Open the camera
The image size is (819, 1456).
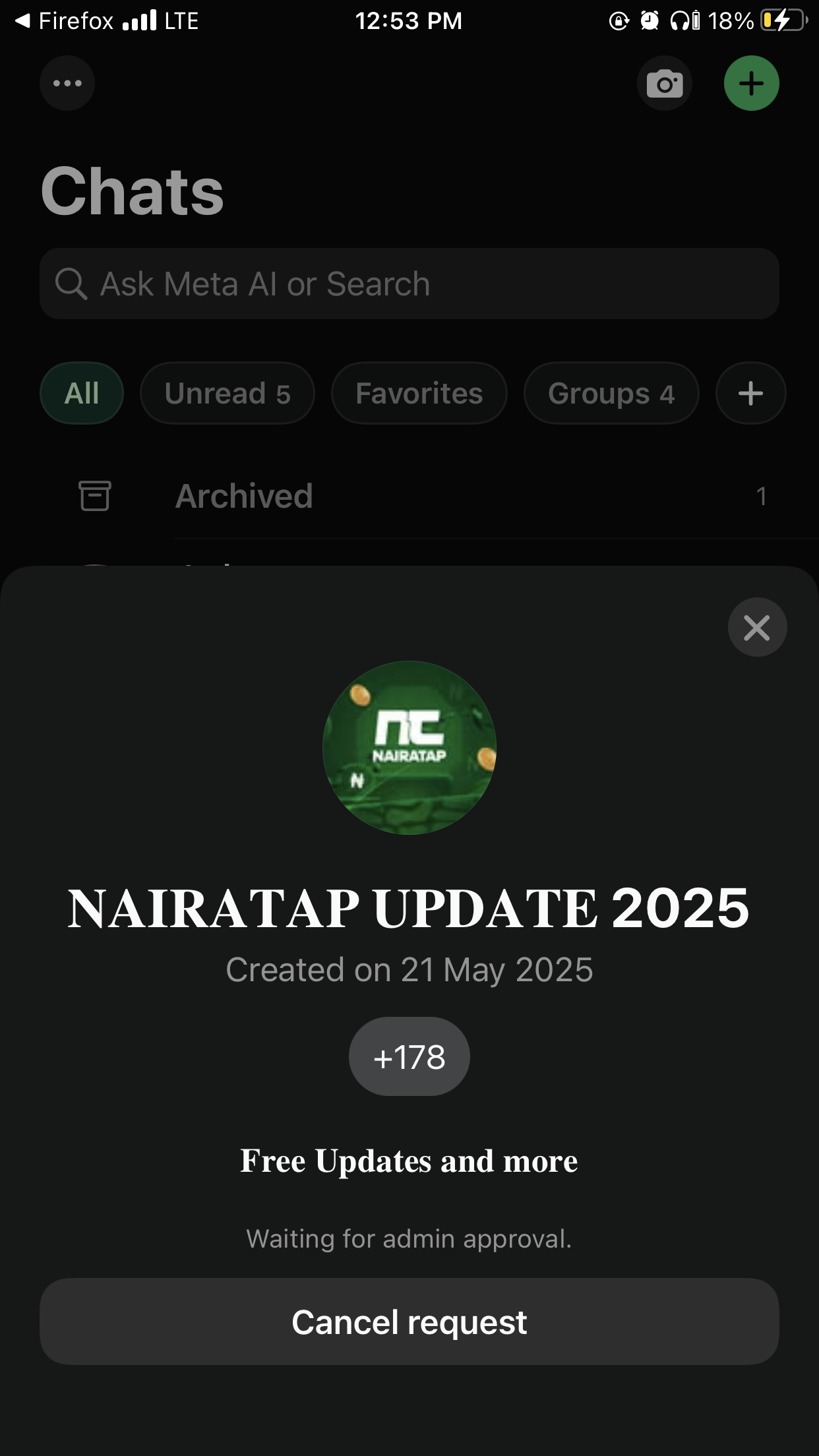coord(664,84)
